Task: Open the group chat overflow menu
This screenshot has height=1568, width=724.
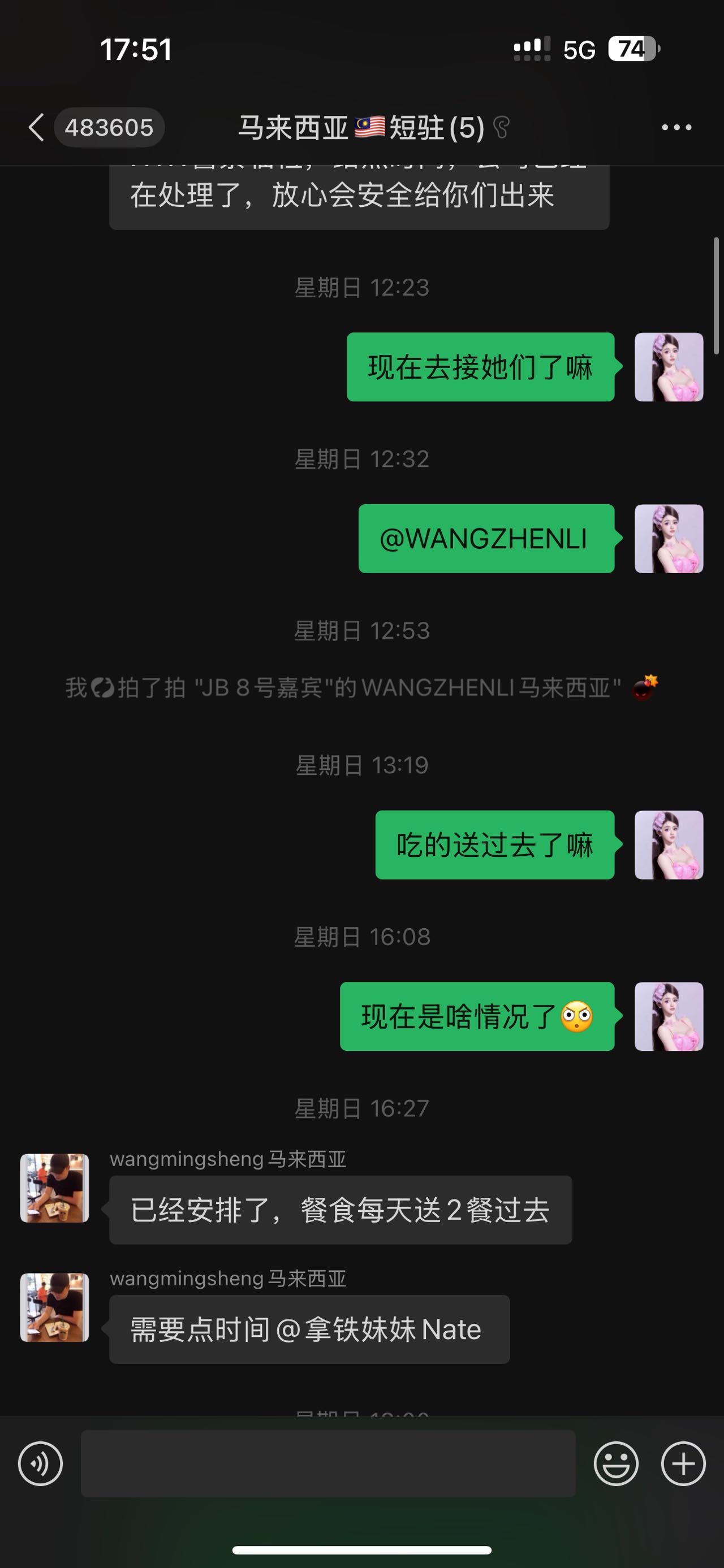Action: click(676, 127)
